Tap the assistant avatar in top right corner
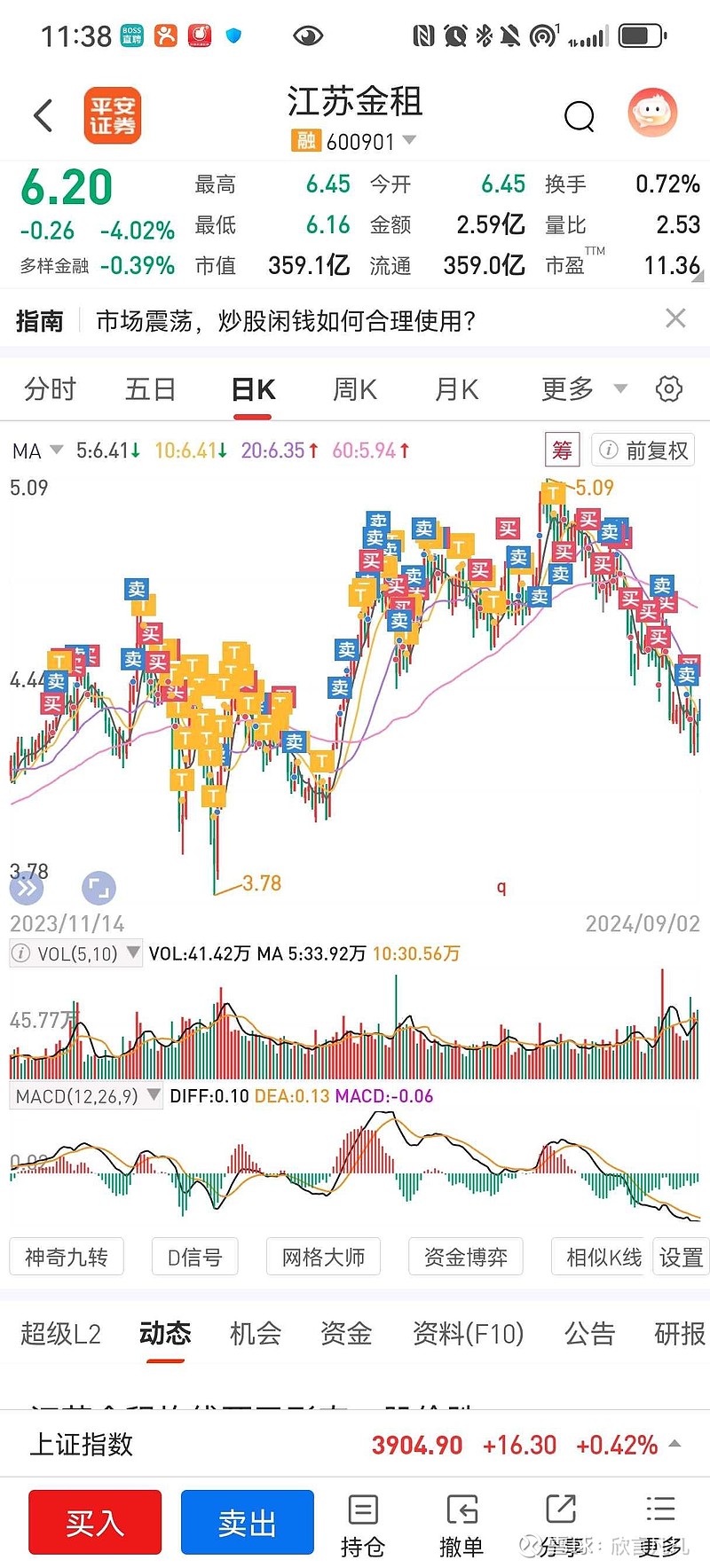The image size is (710, 1568). click(652, 114)
